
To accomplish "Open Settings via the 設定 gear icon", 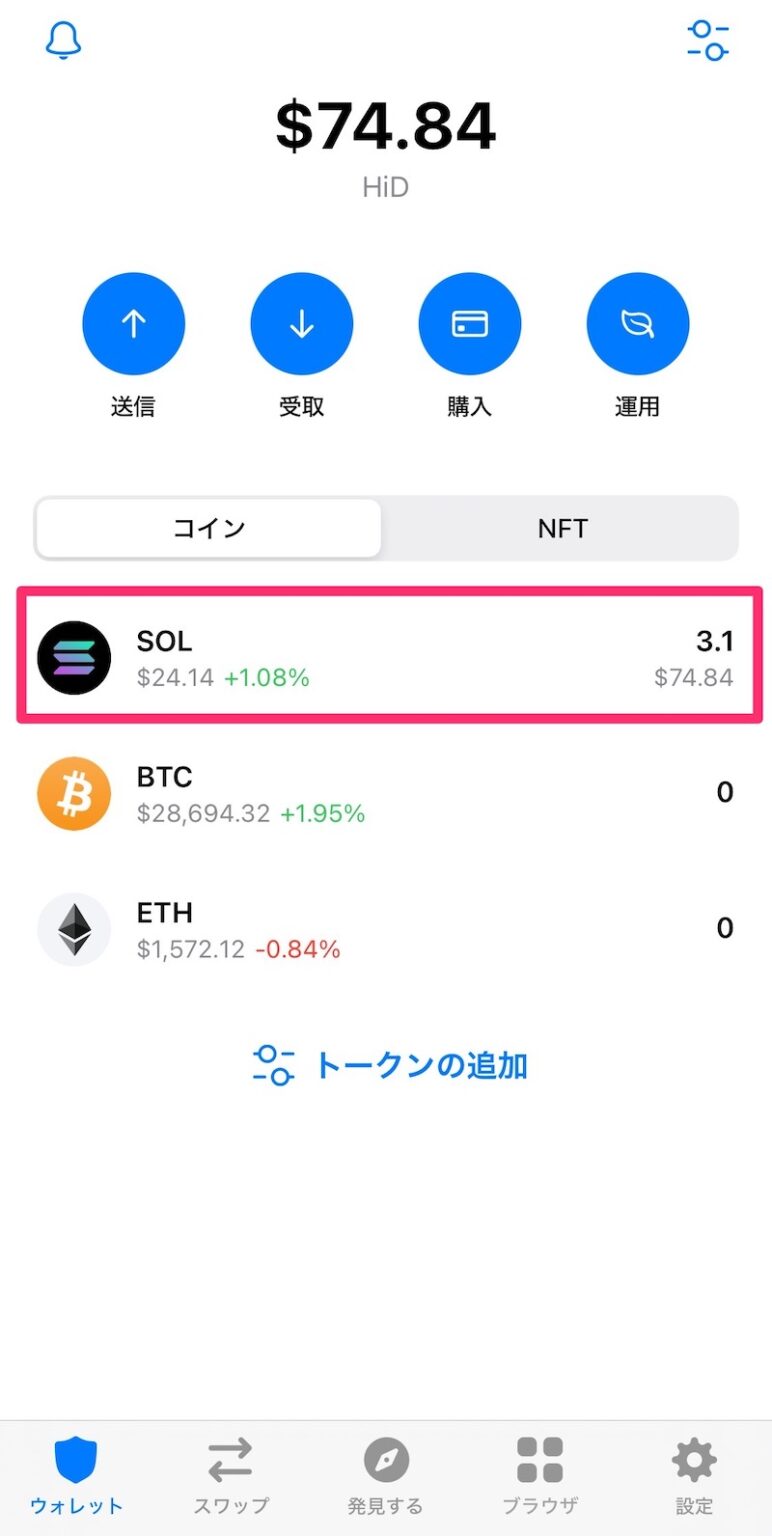I will pos(694,1462).
